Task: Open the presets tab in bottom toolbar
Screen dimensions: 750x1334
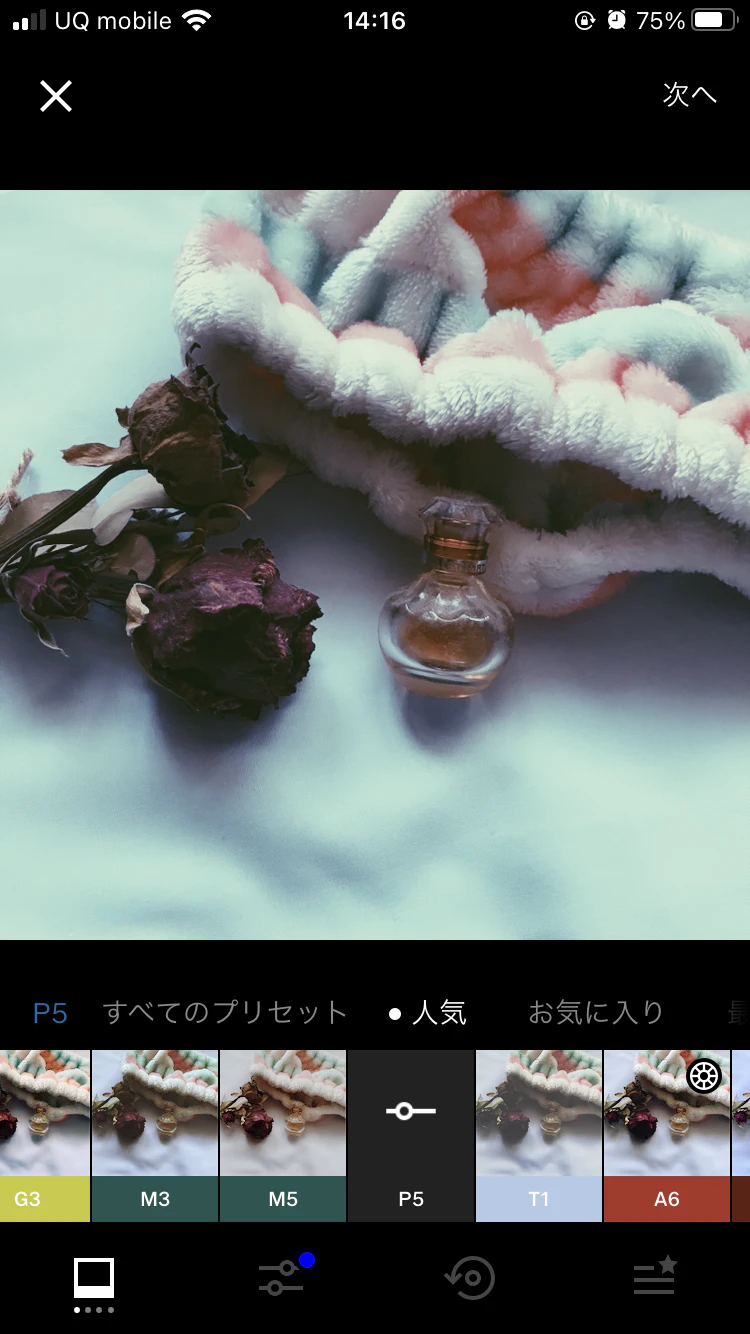Action: 94,1280
